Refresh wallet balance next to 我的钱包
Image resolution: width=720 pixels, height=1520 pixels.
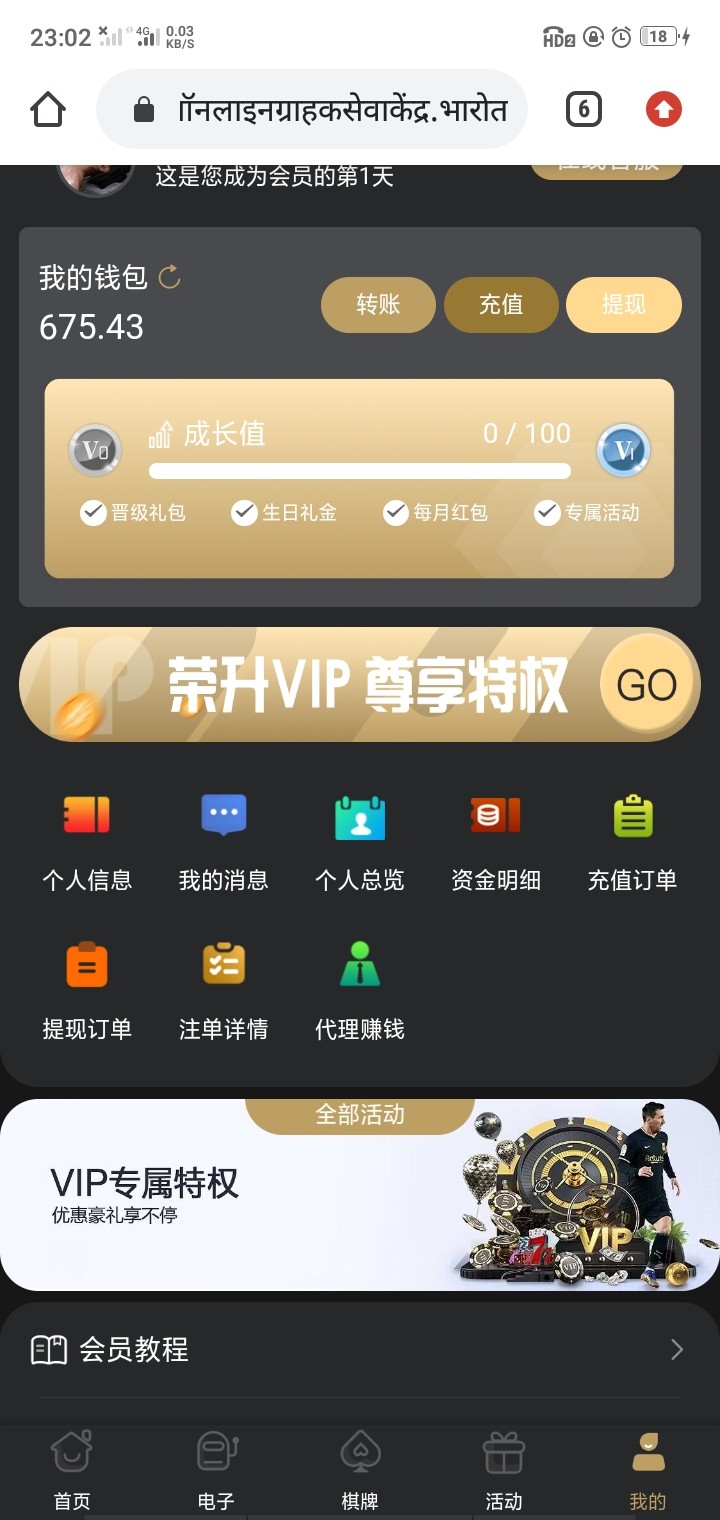170,277
